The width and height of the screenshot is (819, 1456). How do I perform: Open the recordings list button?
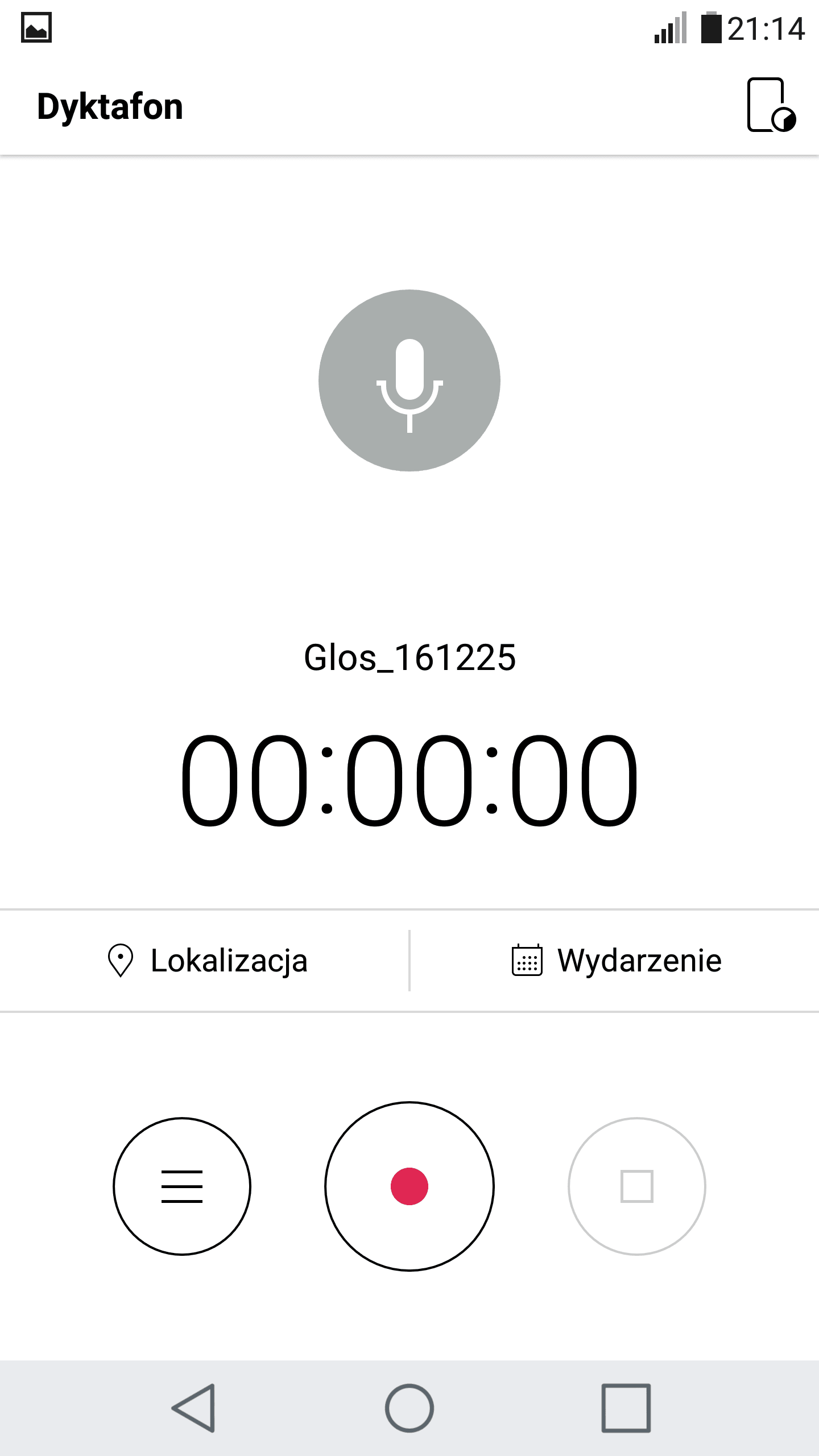(182, 1186)
